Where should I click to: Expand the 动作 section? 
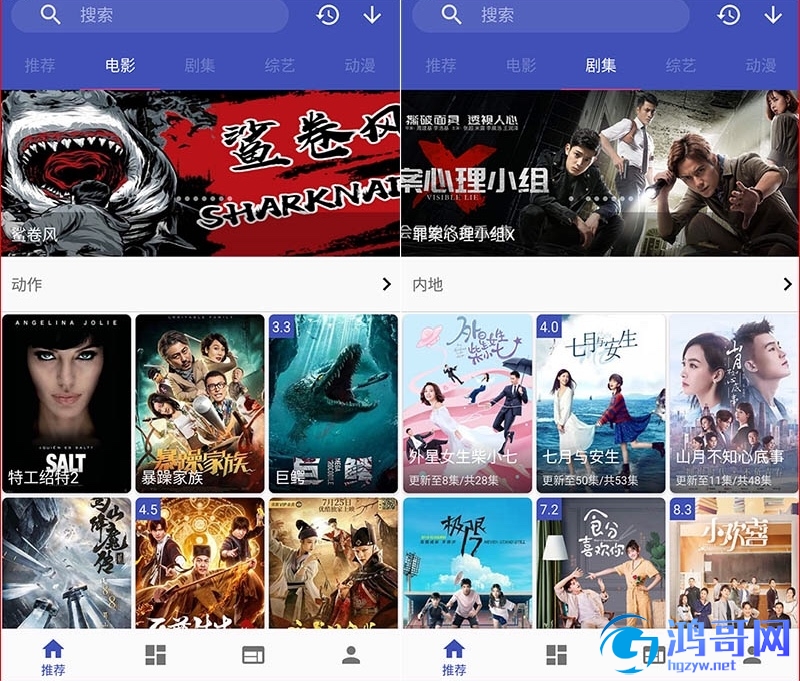(387, 285)
